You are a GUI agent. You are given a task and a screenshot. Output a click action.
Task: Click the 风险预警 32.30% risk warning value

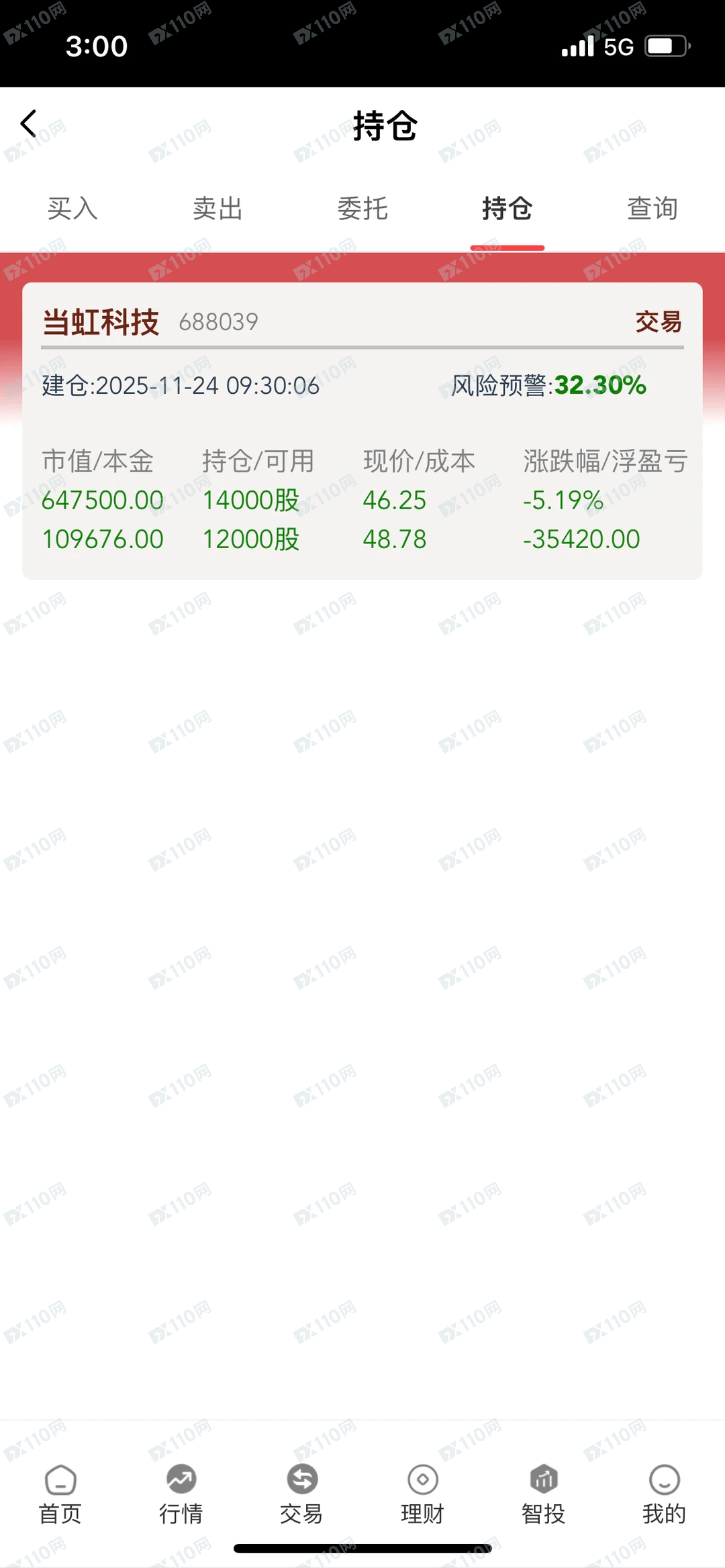click(x=596, y=385)
